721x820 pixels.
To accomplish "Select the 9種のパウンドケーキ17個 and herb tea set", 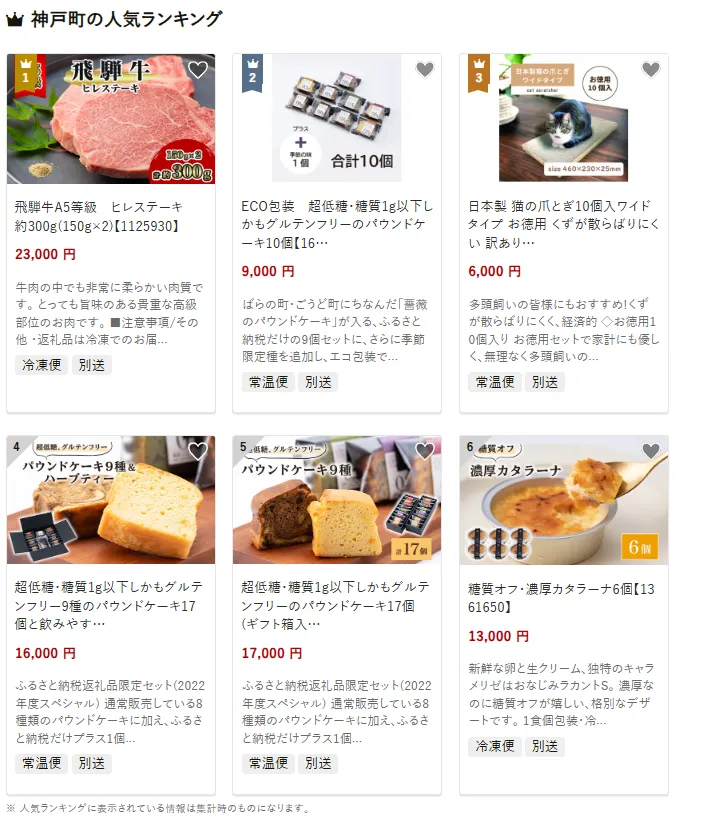I will pos(110,606).
